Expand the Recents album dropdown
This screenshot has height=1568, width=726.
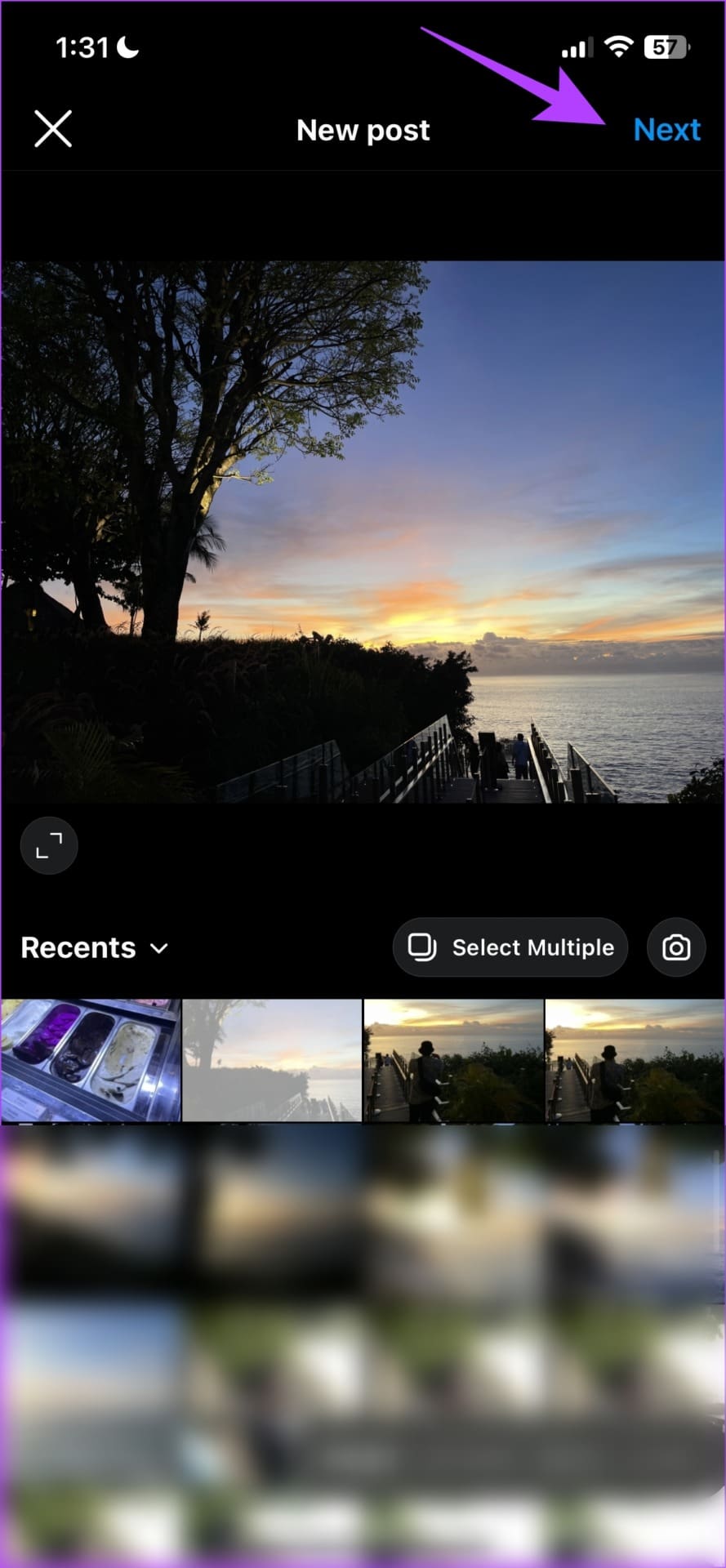94,947
